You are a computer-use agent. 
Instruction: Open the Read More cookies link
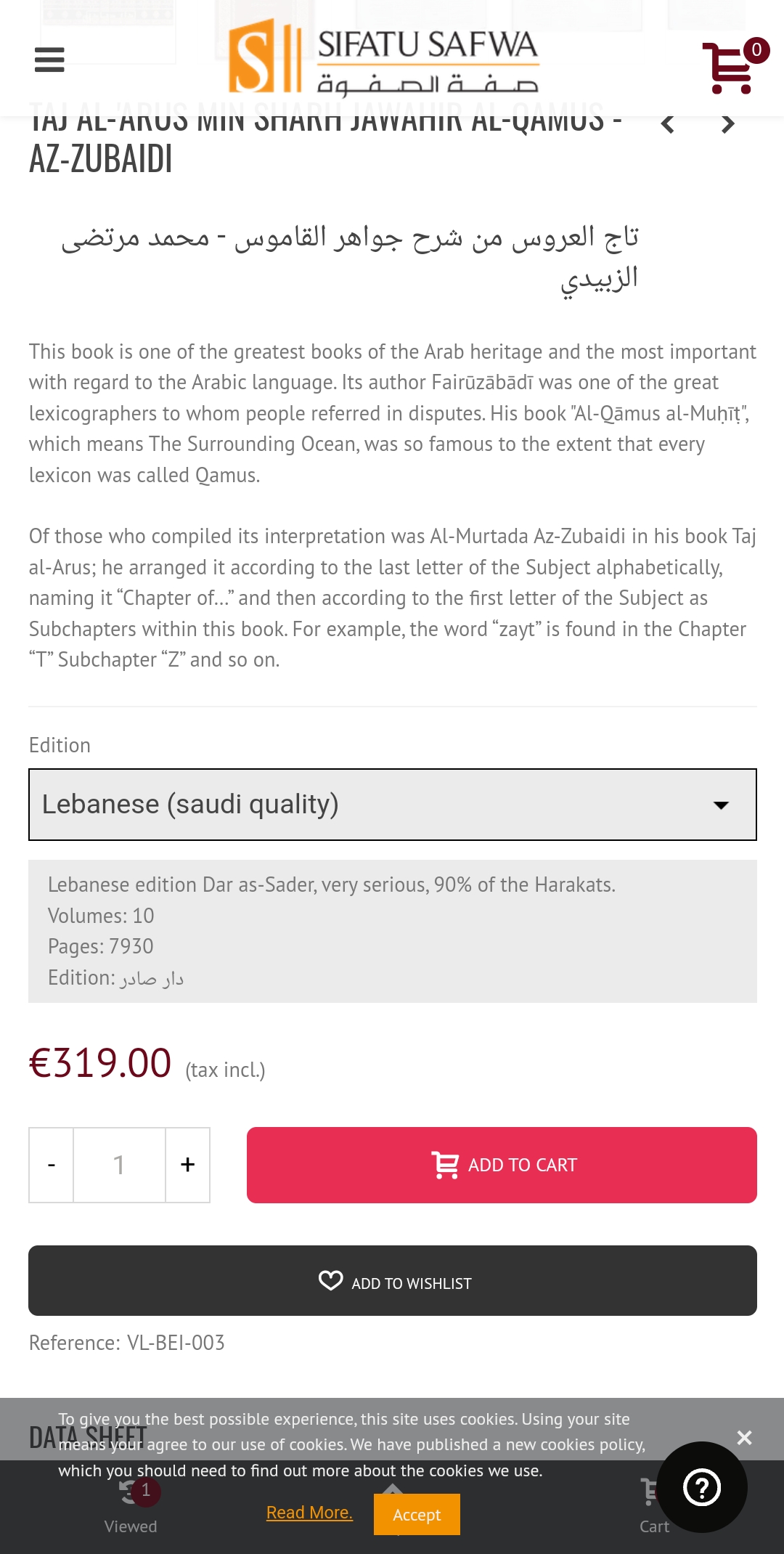coord(309,1513)
